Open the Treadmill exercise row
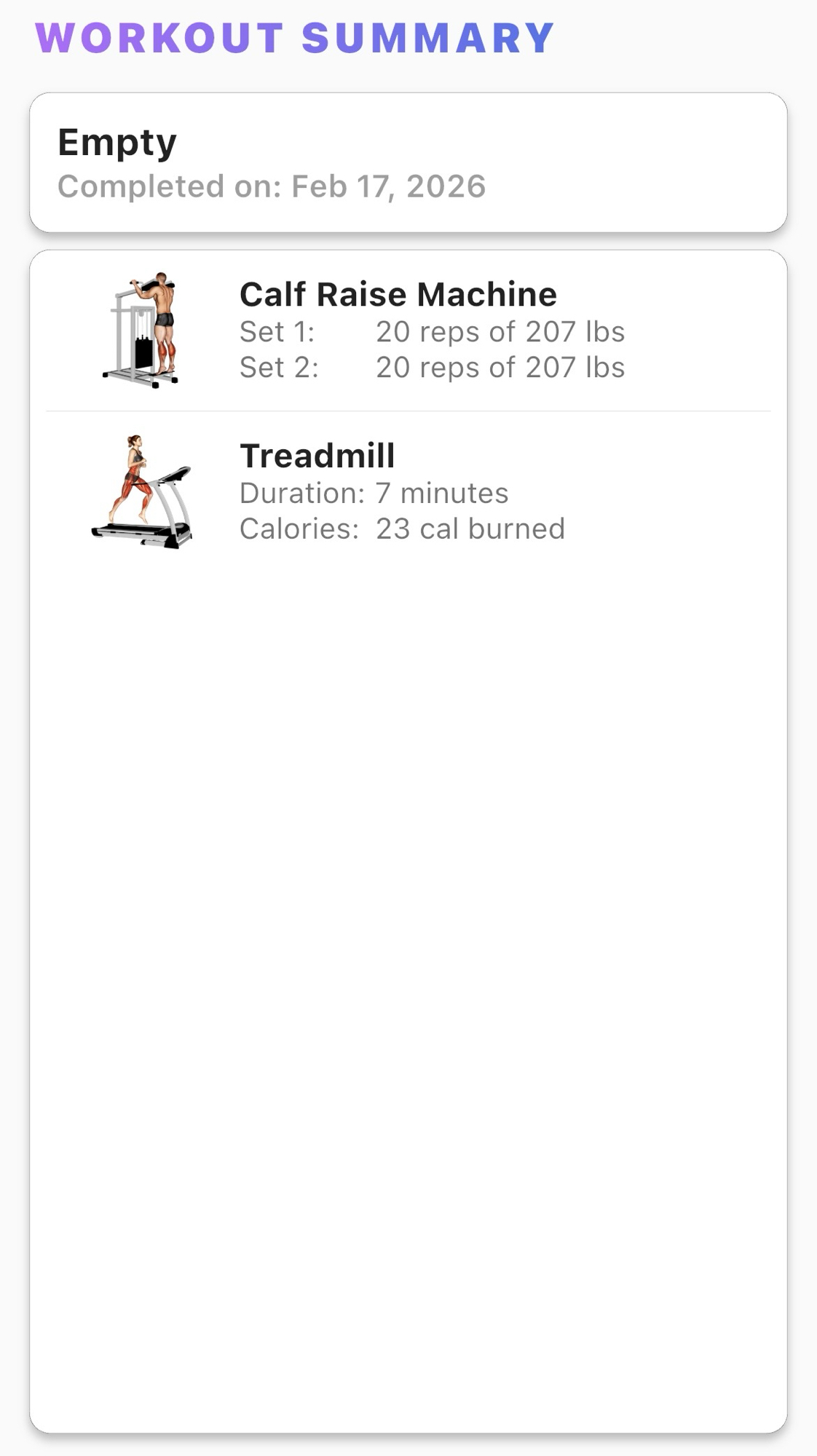This screenshot has height=1456, width=817. point(408,493)
